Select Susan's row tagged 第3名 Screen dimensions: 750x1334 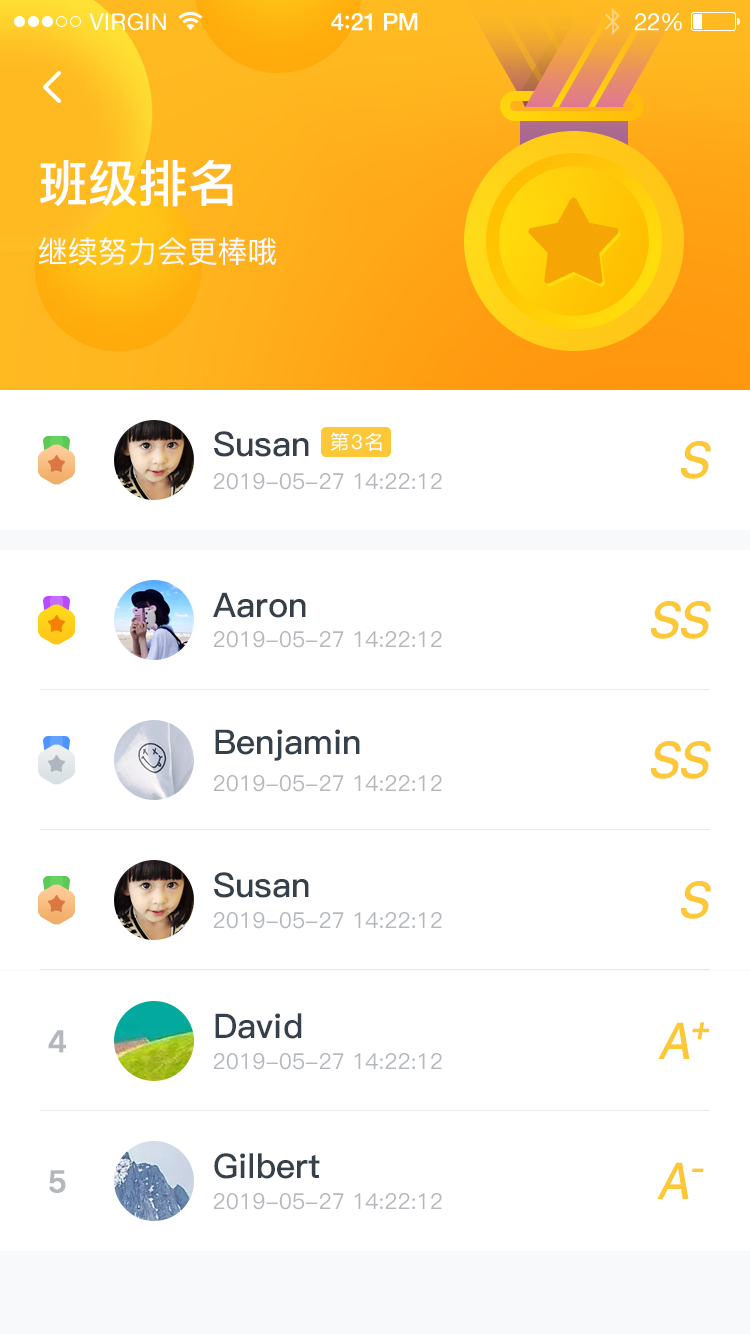click(374, 460)
